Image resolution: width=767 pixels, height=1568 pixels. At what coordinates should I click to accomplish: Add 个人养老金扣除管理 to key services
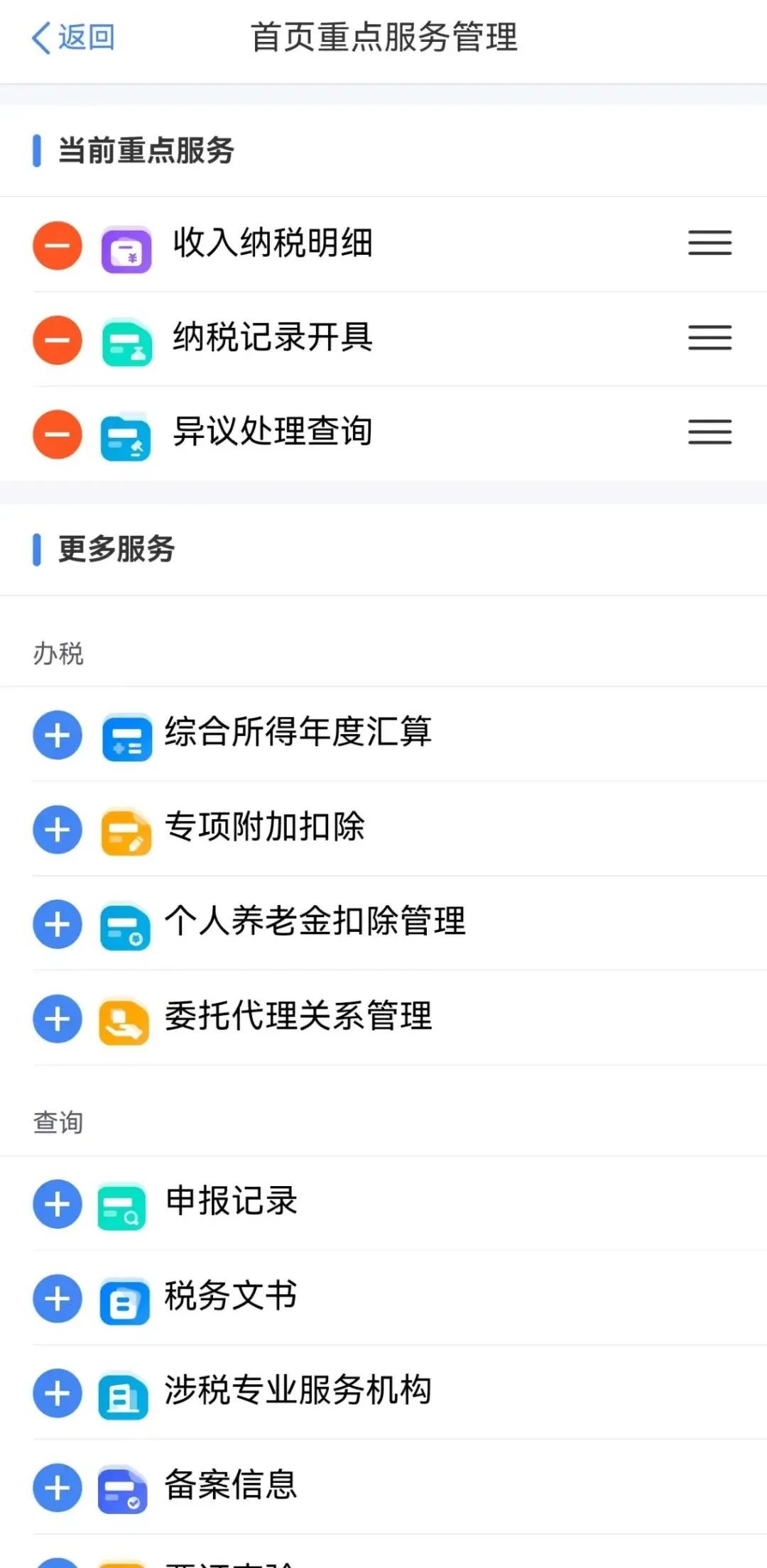pos(58,923)
